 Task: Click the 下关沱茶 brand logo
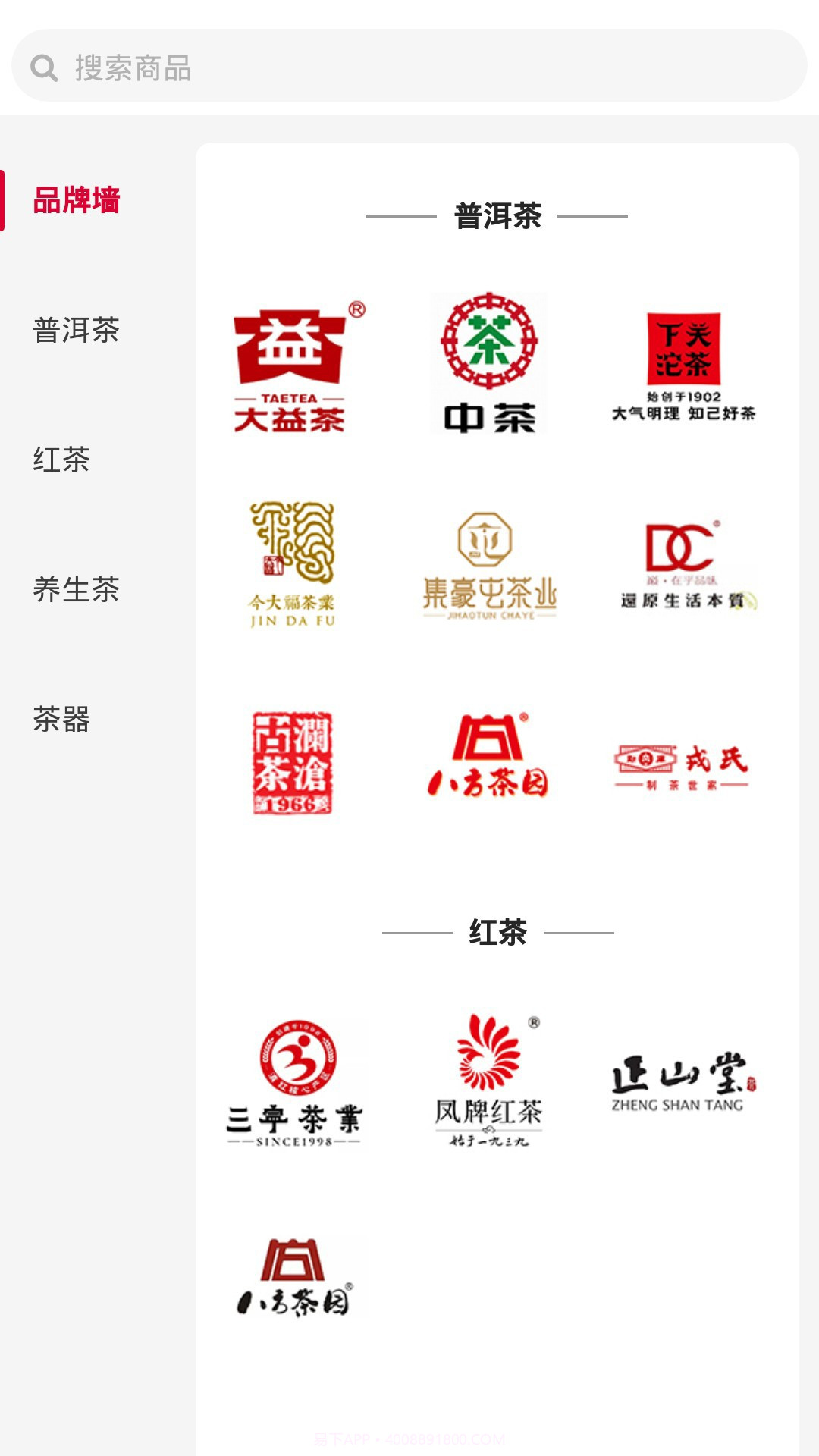[x=682, y=364]
